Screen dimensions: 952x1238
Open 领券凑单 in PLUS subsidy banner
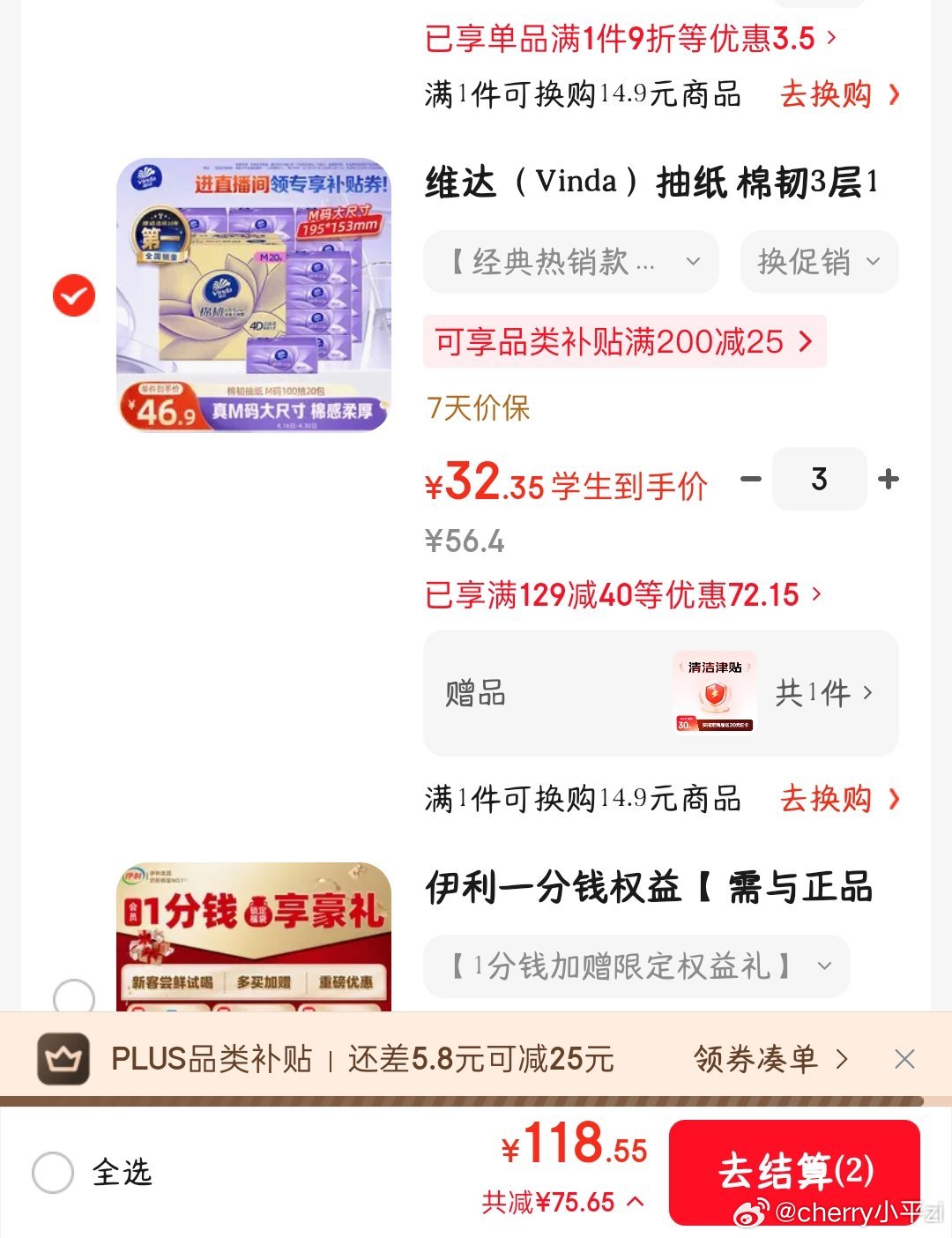coord(770,1059)
